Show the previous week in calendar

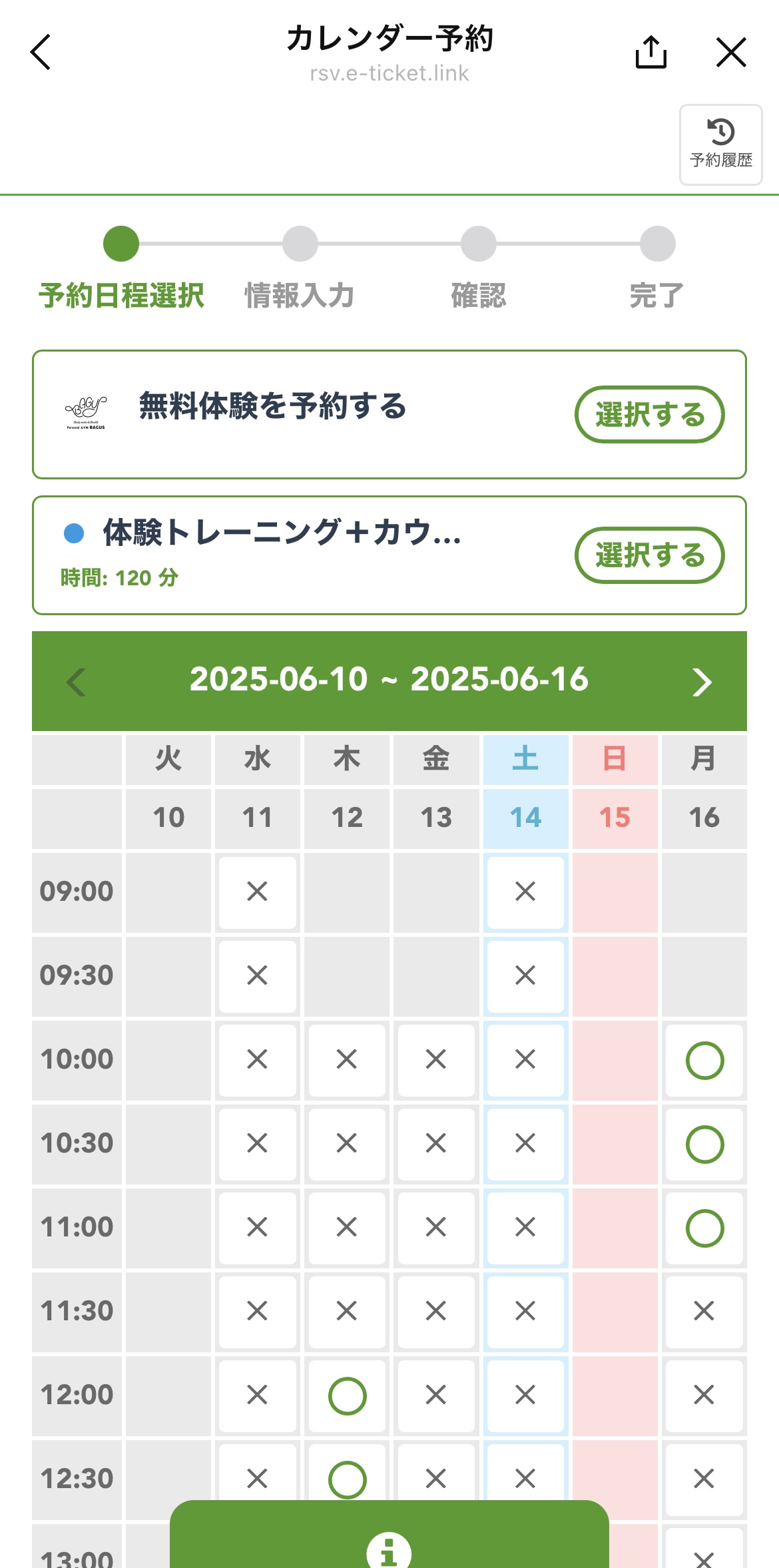[77, 682]
